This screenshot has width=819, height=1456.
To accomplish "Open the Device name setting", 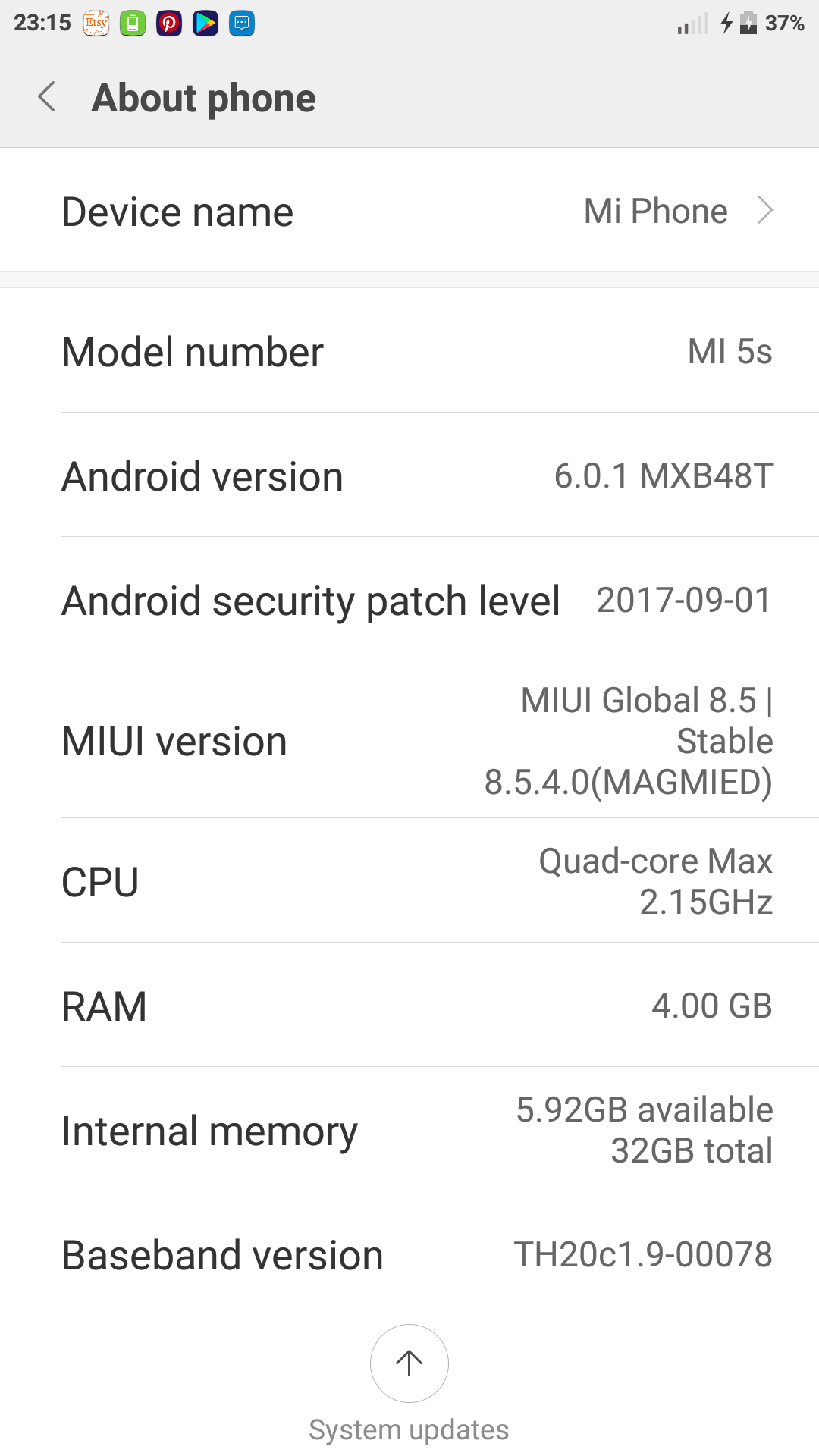I will [409, 211].
